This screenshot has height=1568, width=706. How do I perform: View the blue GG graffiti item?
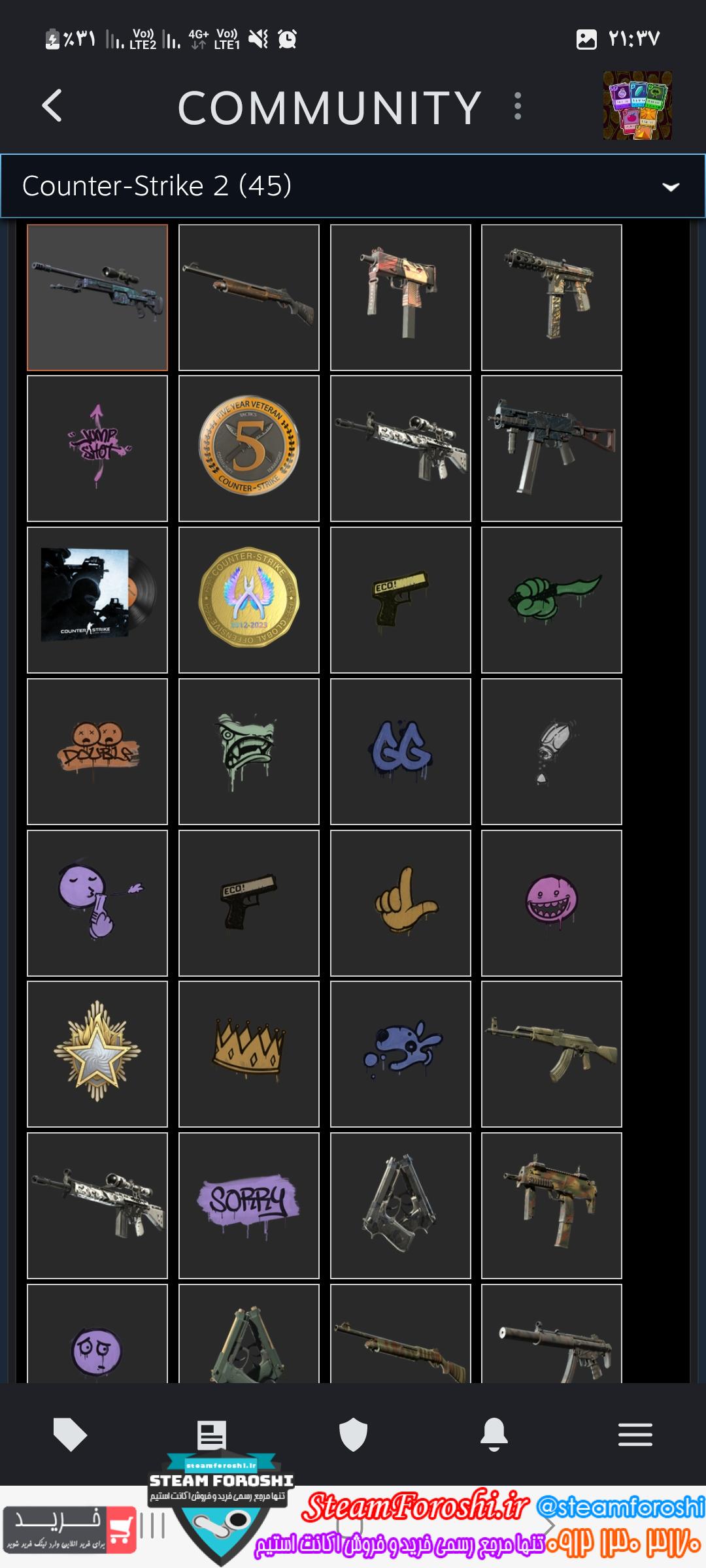click(401, 751)
